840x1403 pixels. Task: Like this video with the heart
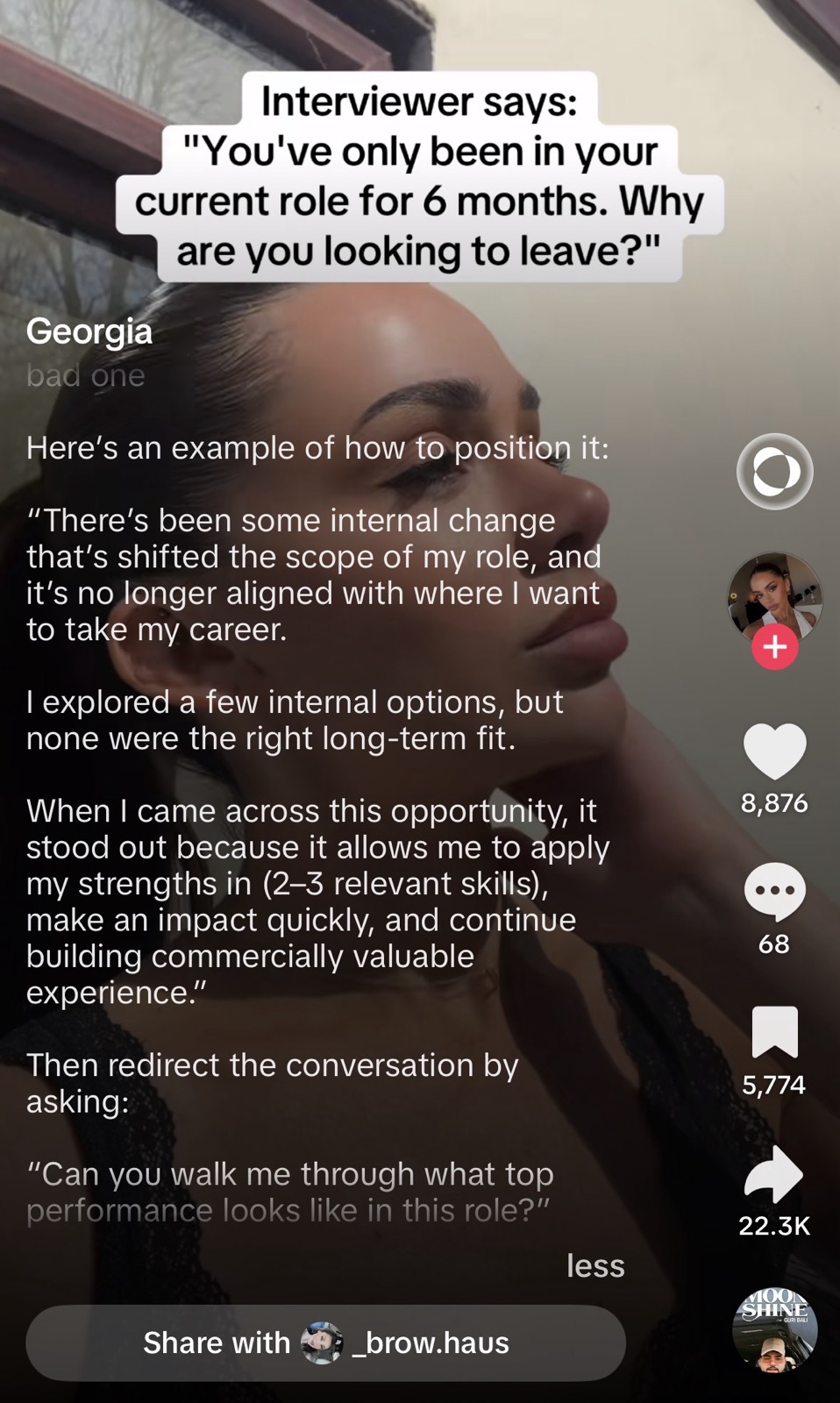[x=774, y=751]
